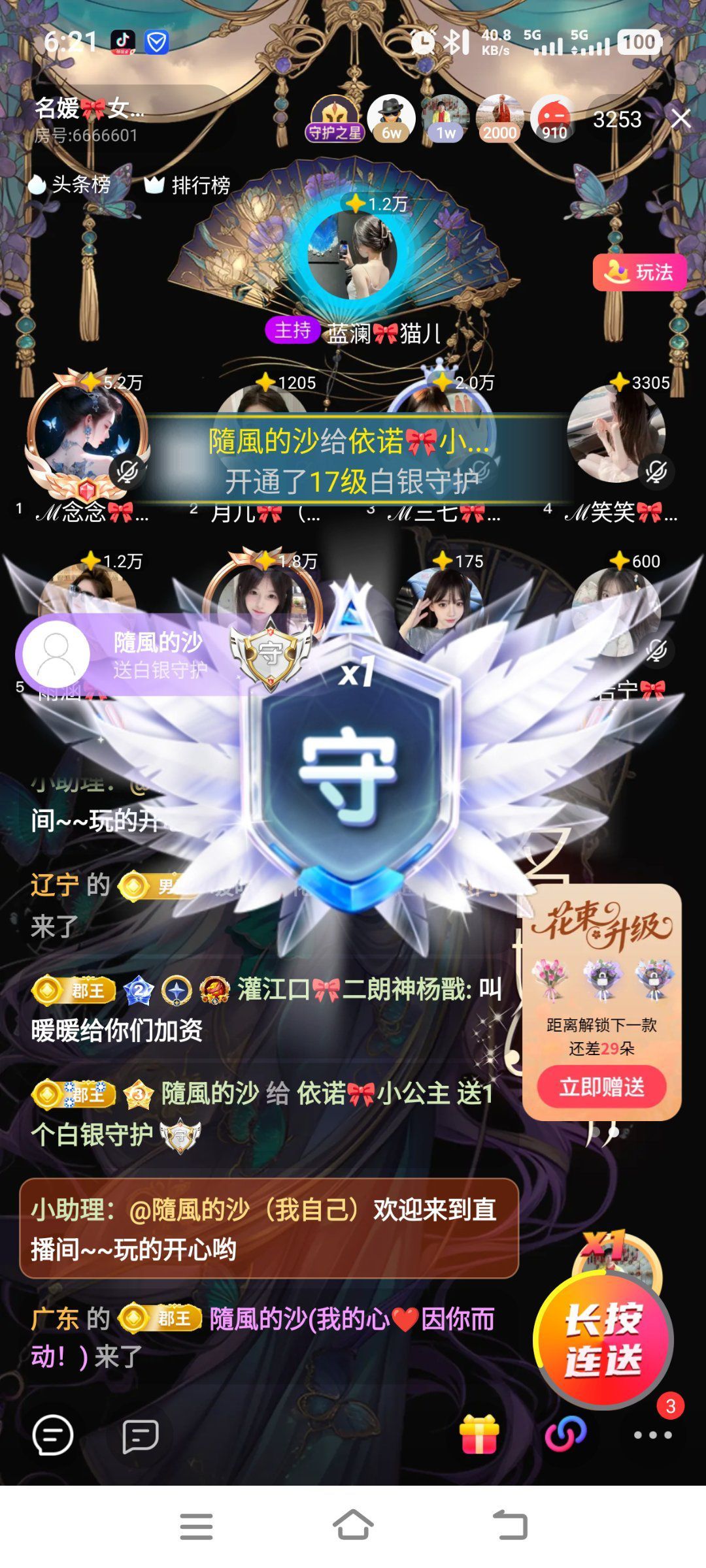706x1568 pixels.
Task: Open the colorful link mic icon
Action: tap(565, 1434)
